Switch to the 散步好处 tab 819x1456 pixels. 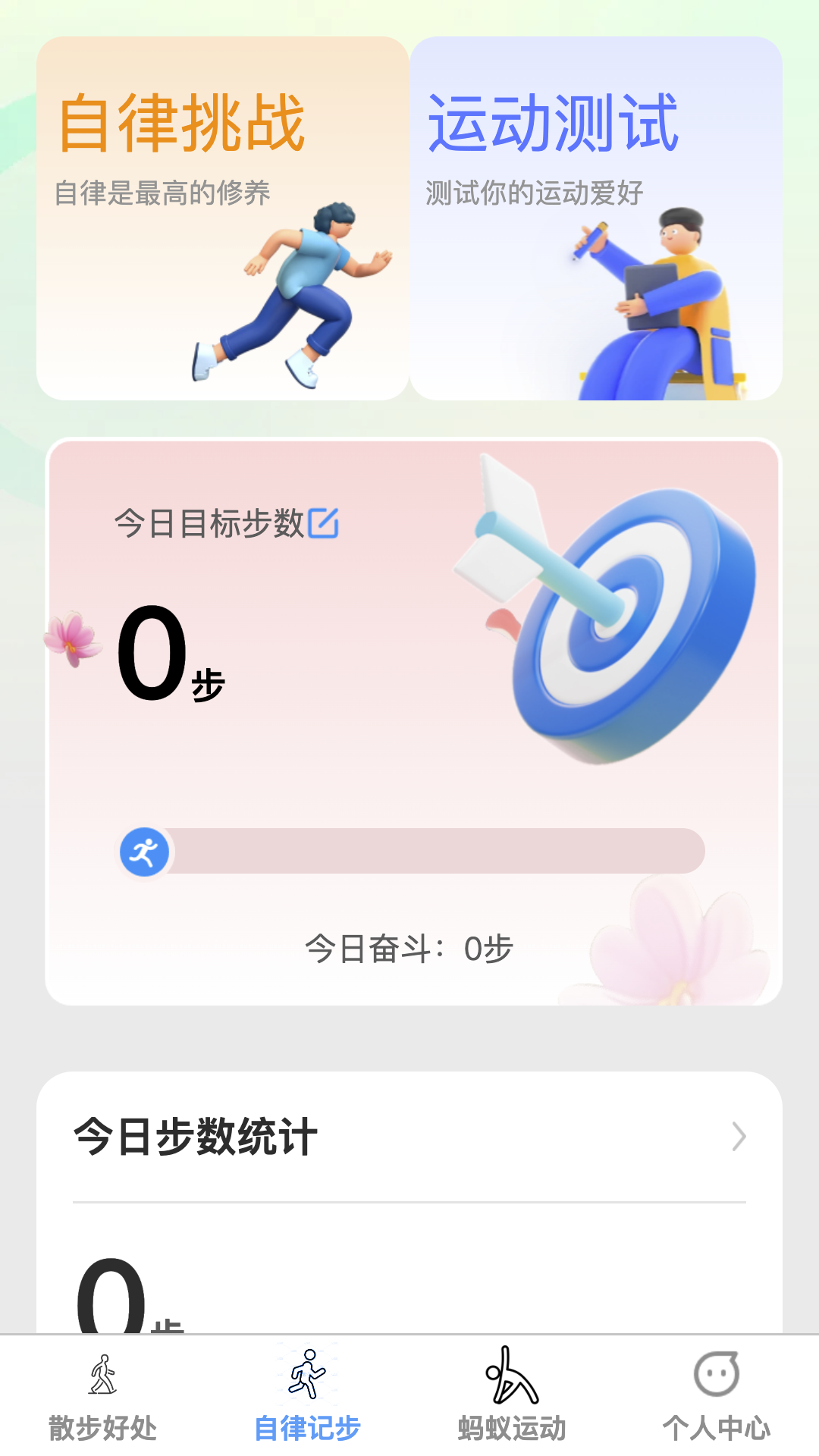[102, 1397]
